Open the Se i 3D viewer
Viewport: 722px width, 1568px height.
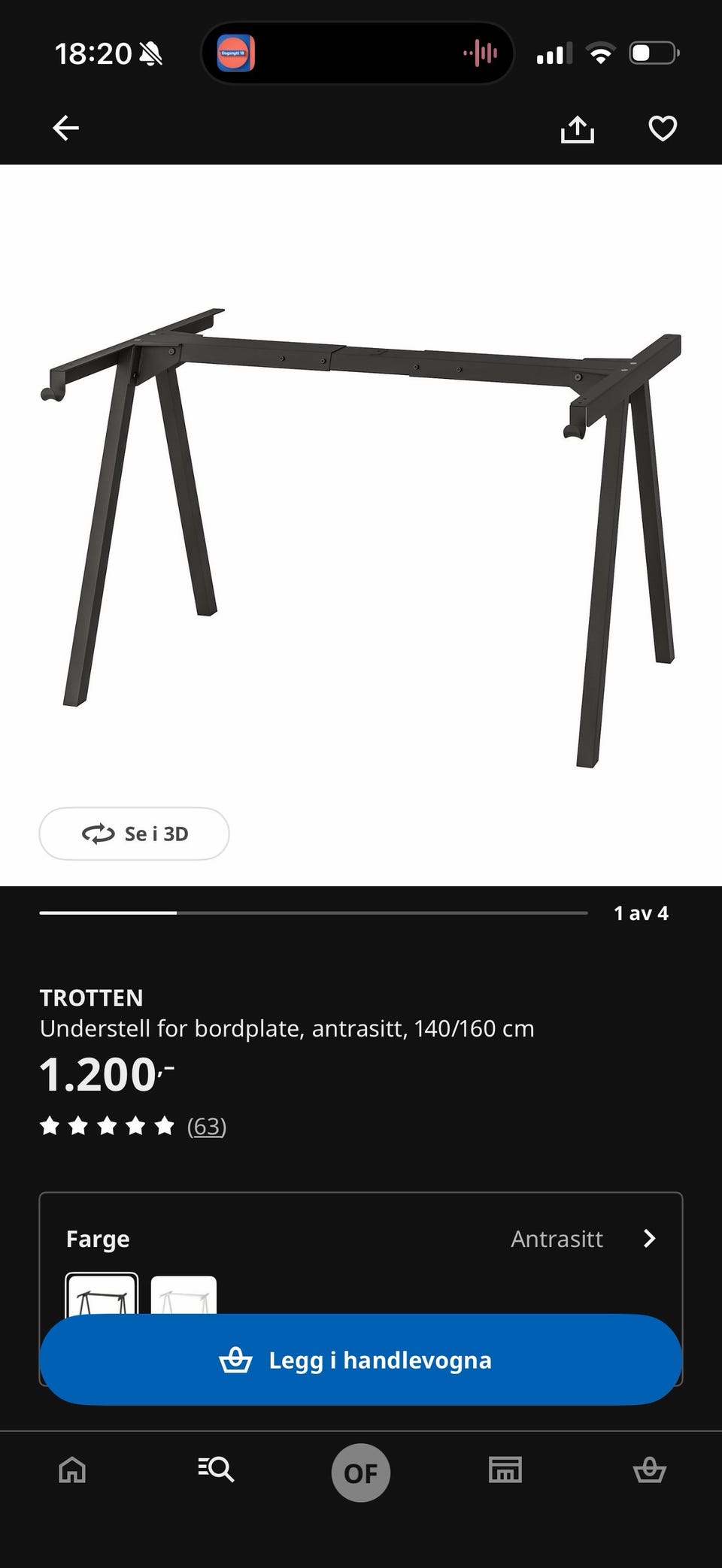click(134, 833)
